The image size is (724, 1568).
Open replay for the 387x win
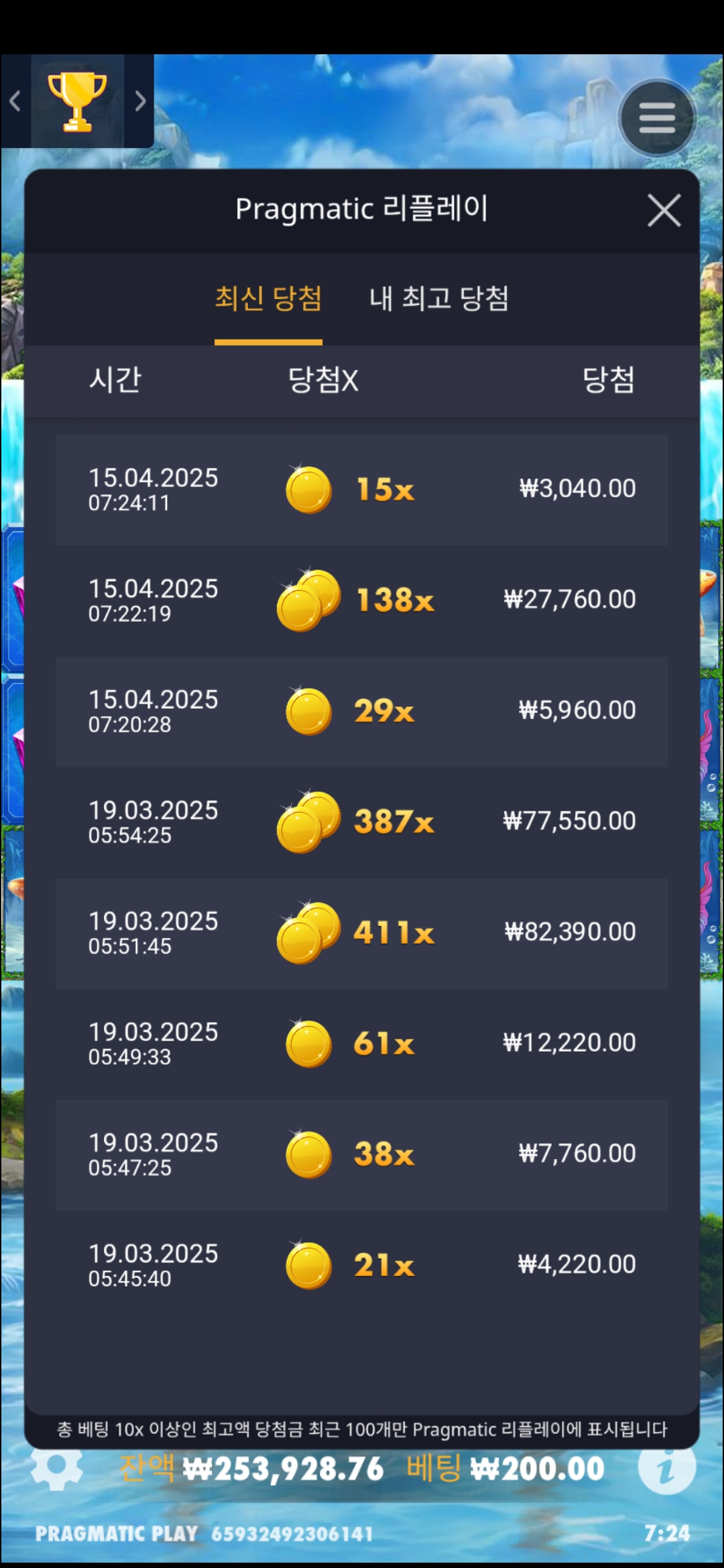tap(362, 822)
